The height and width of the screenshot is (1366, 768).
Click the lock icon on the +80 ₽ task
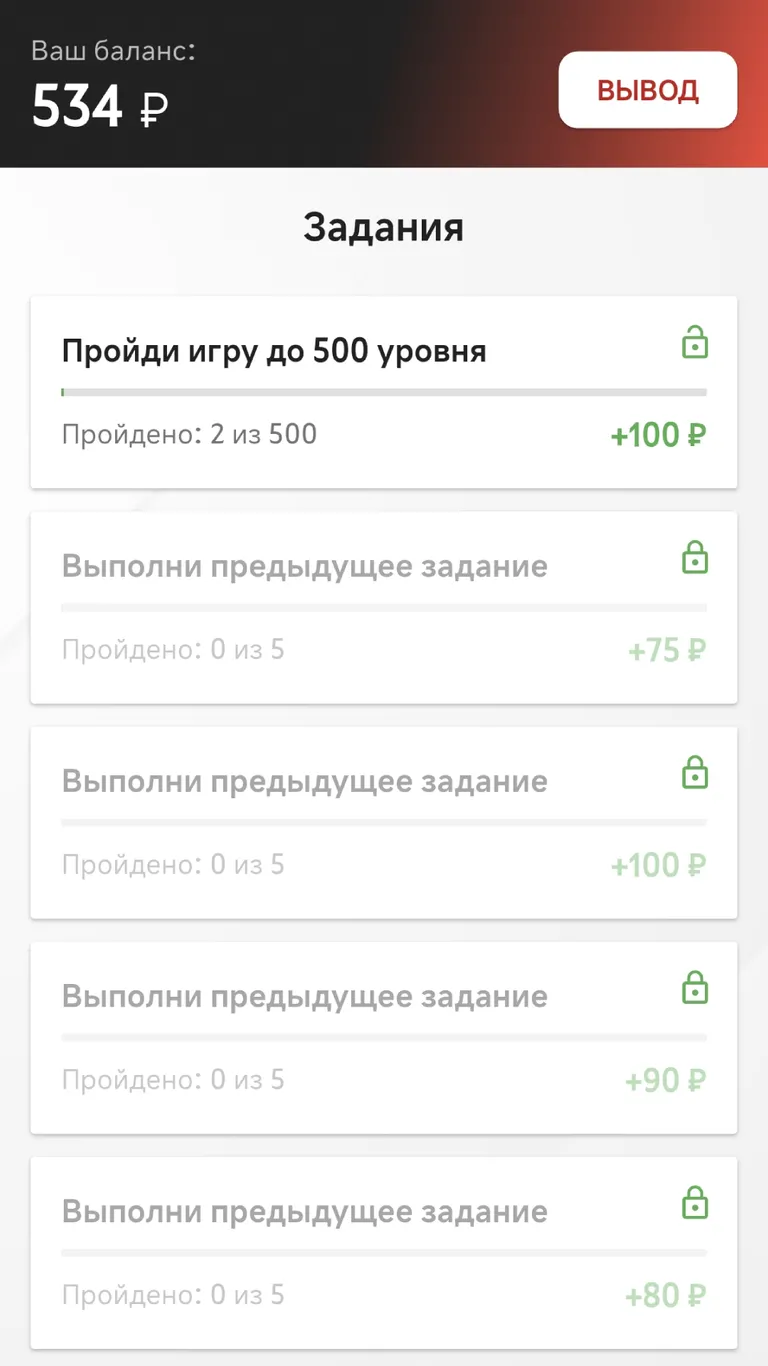click(695, 1202)
